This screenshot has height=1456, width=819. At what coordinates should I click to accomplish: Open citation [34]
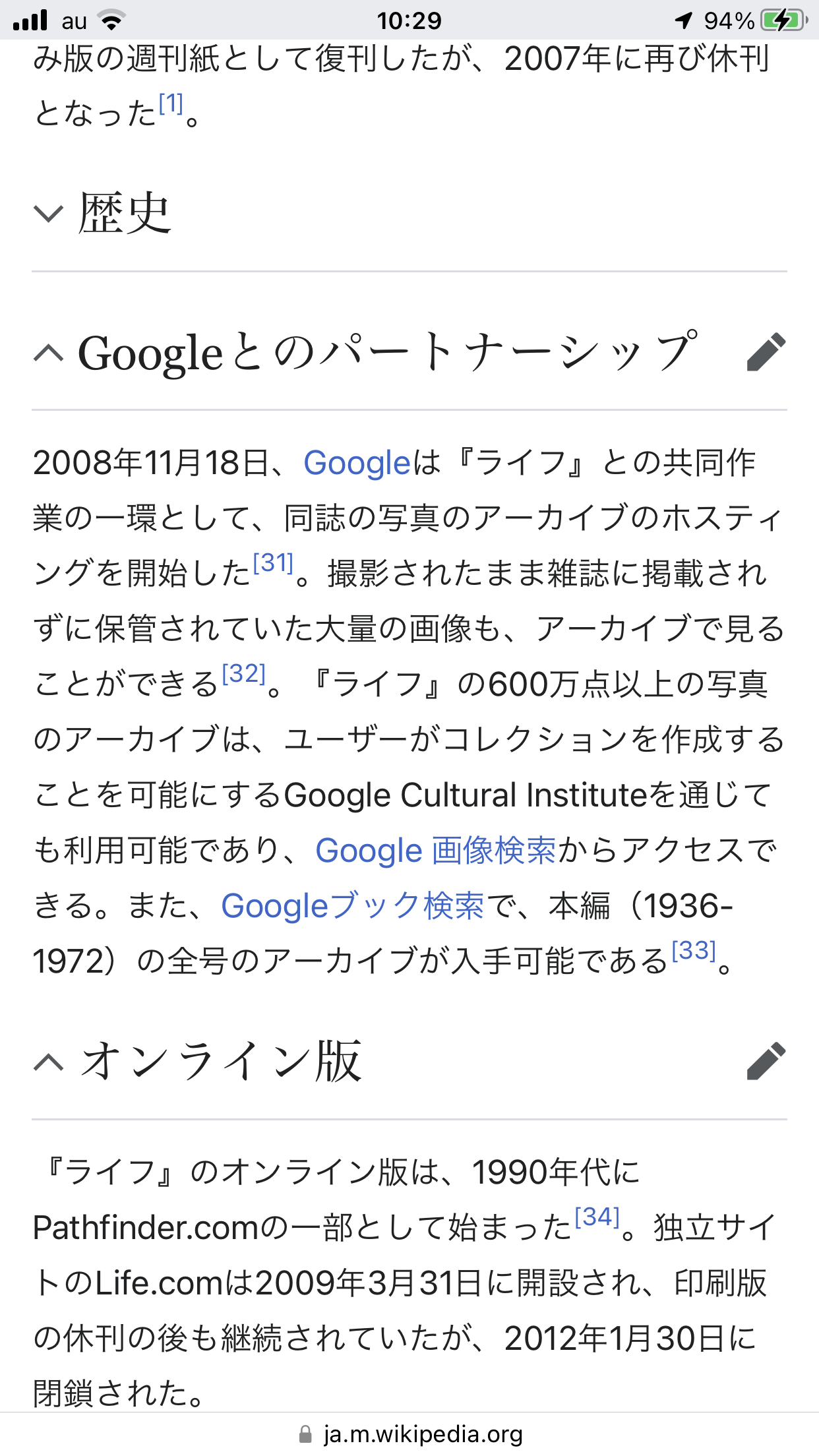tap(597, 1217)
